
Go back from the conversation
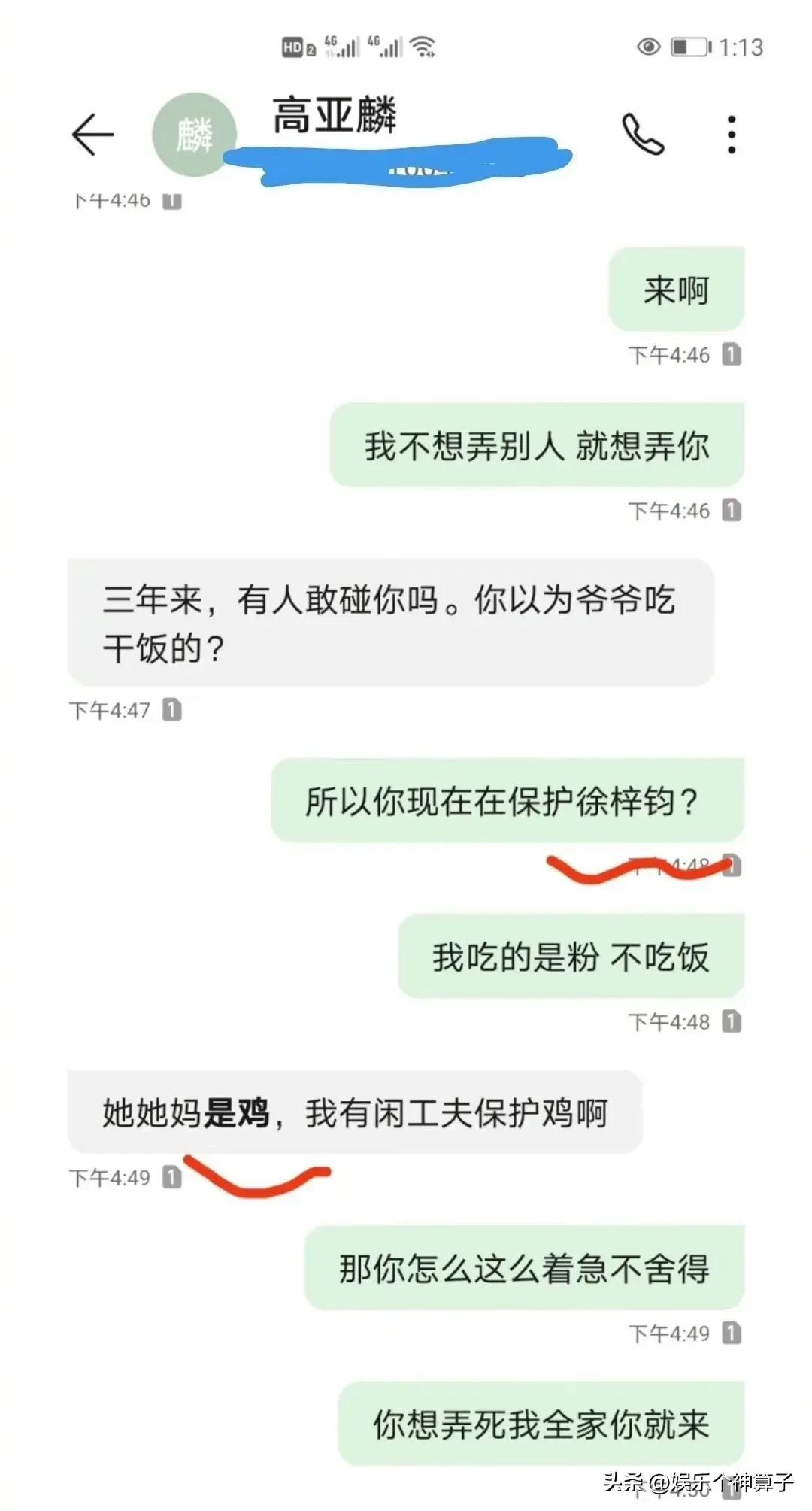point(92,135)
